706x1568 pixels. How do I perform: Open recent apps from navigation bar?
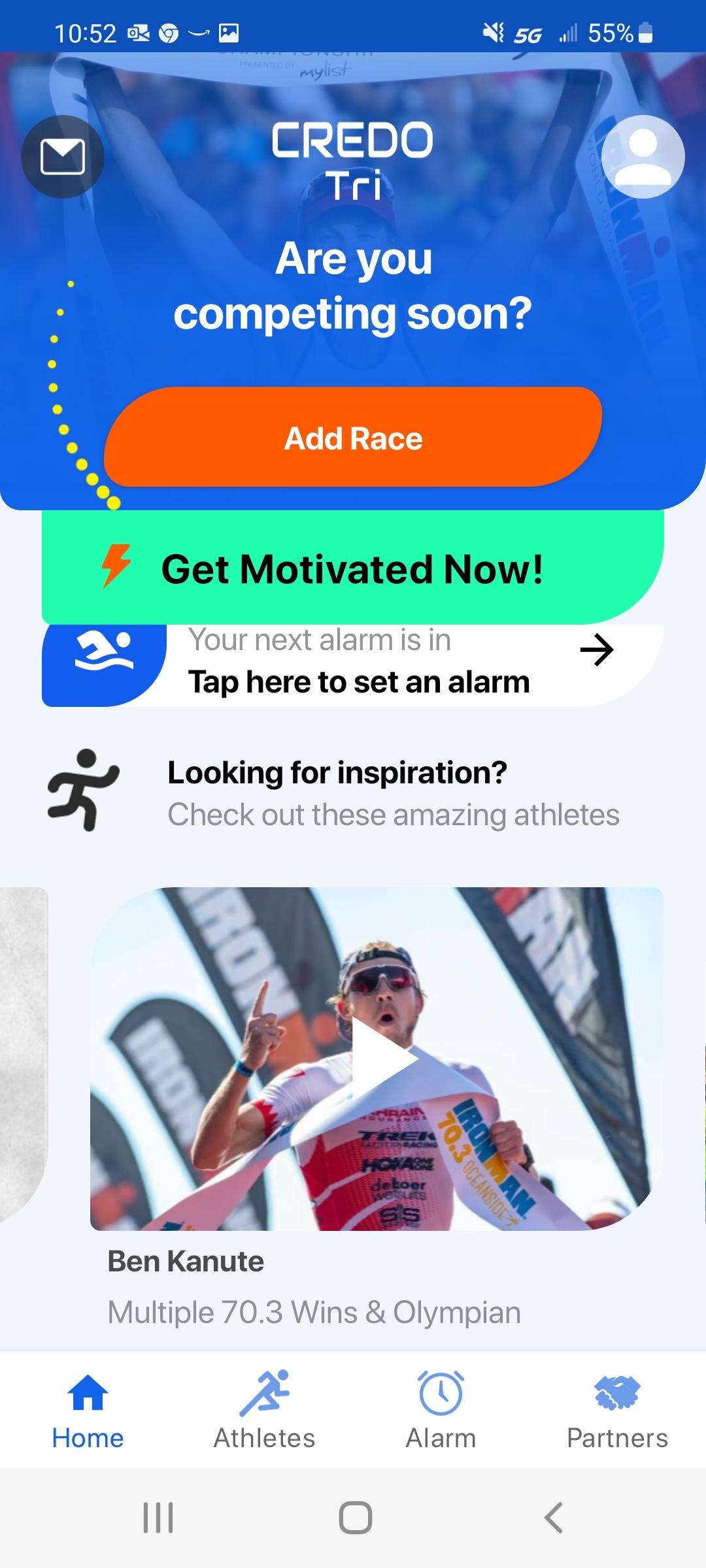click(x=158, y=1517)
